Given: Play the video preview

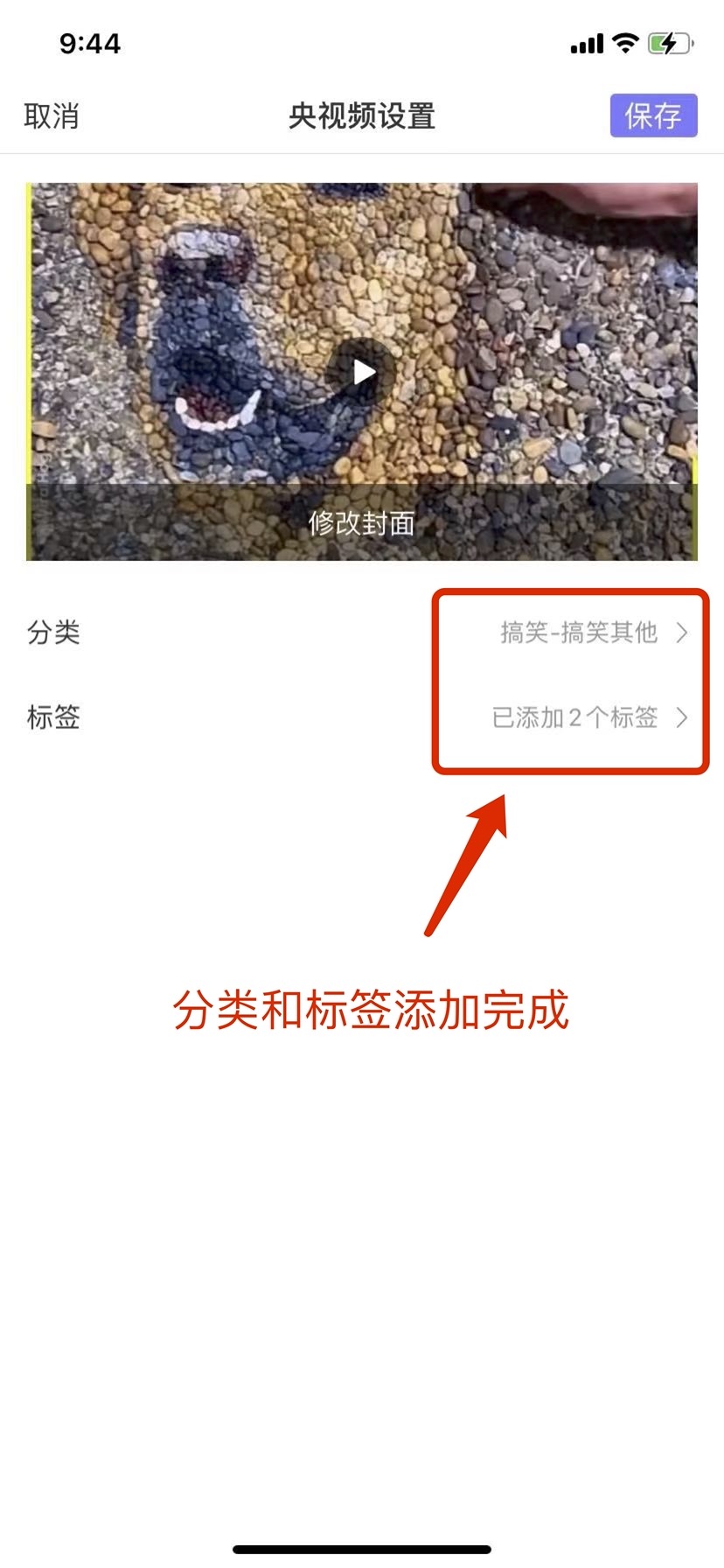Looking at the screenshot, I should 362,373.
